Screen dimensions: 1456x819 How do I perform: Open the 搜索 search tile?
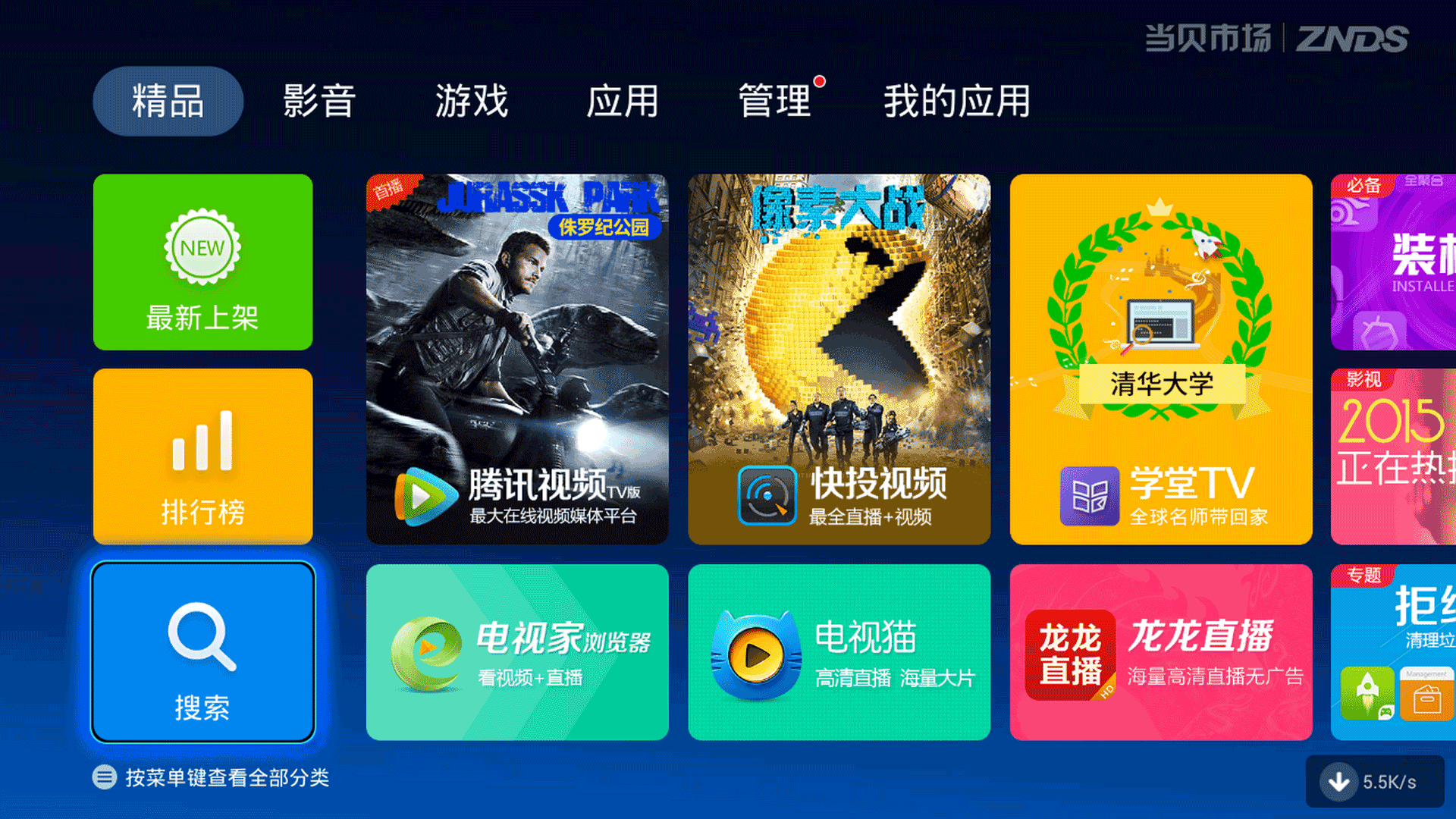(202, 652)
